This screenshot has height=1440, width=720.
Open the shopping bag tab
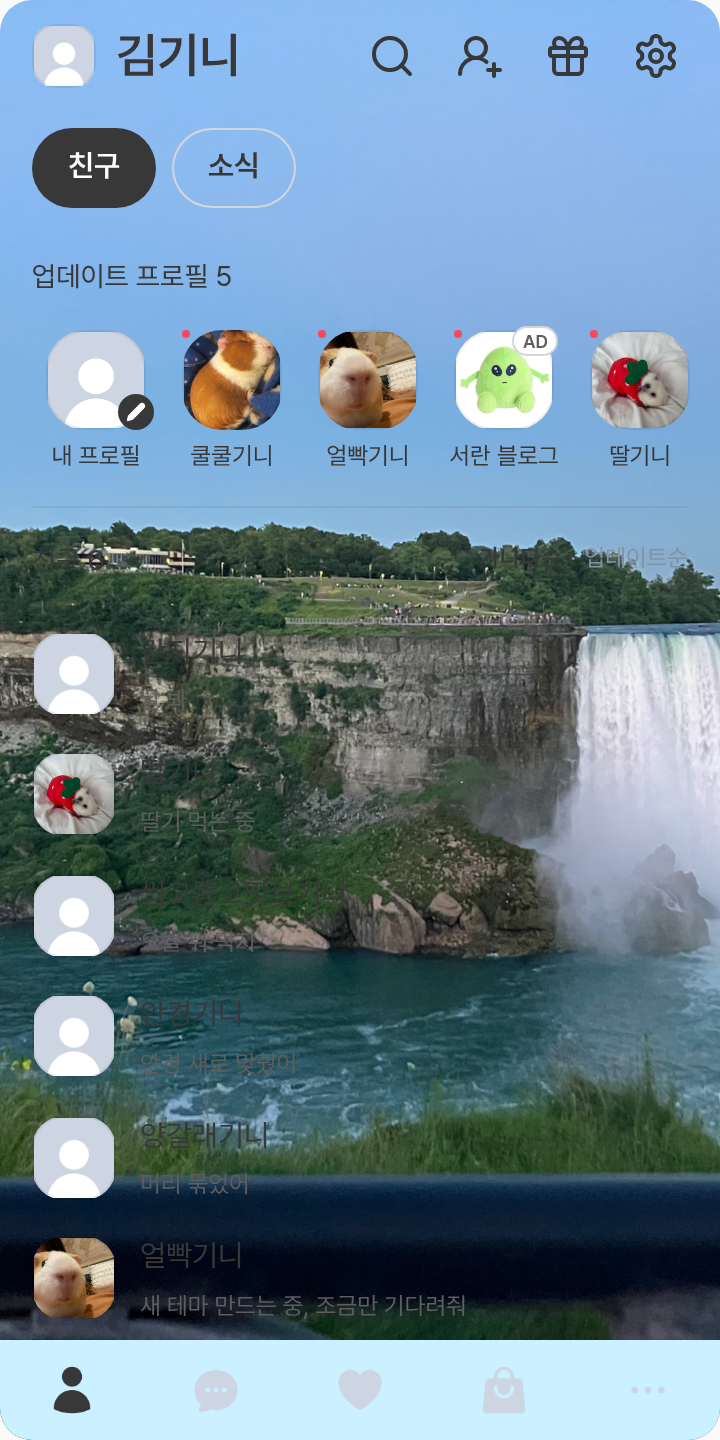coord(504,1390)
